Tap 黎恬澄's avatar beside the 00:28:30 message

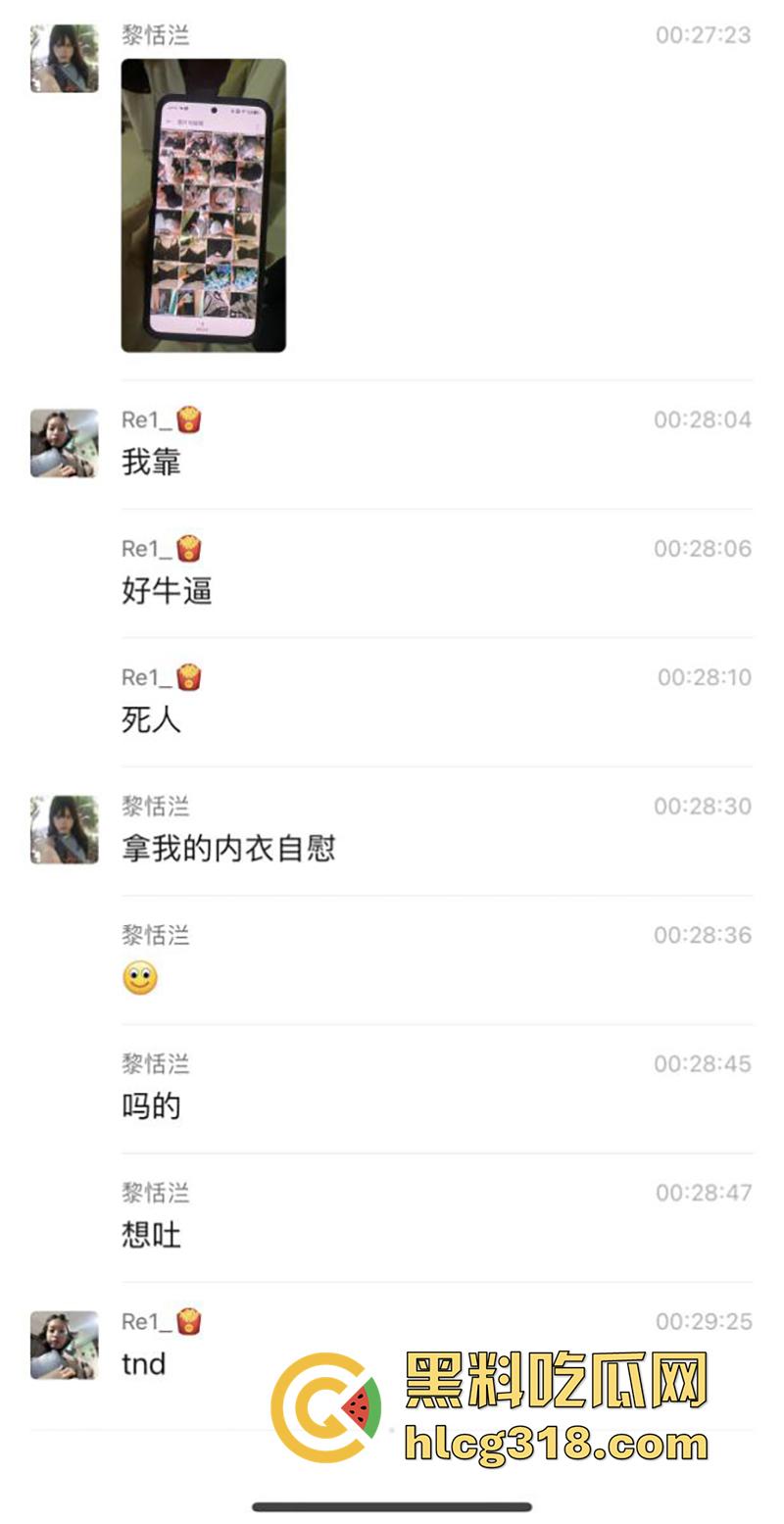click(x=64, y=829)
